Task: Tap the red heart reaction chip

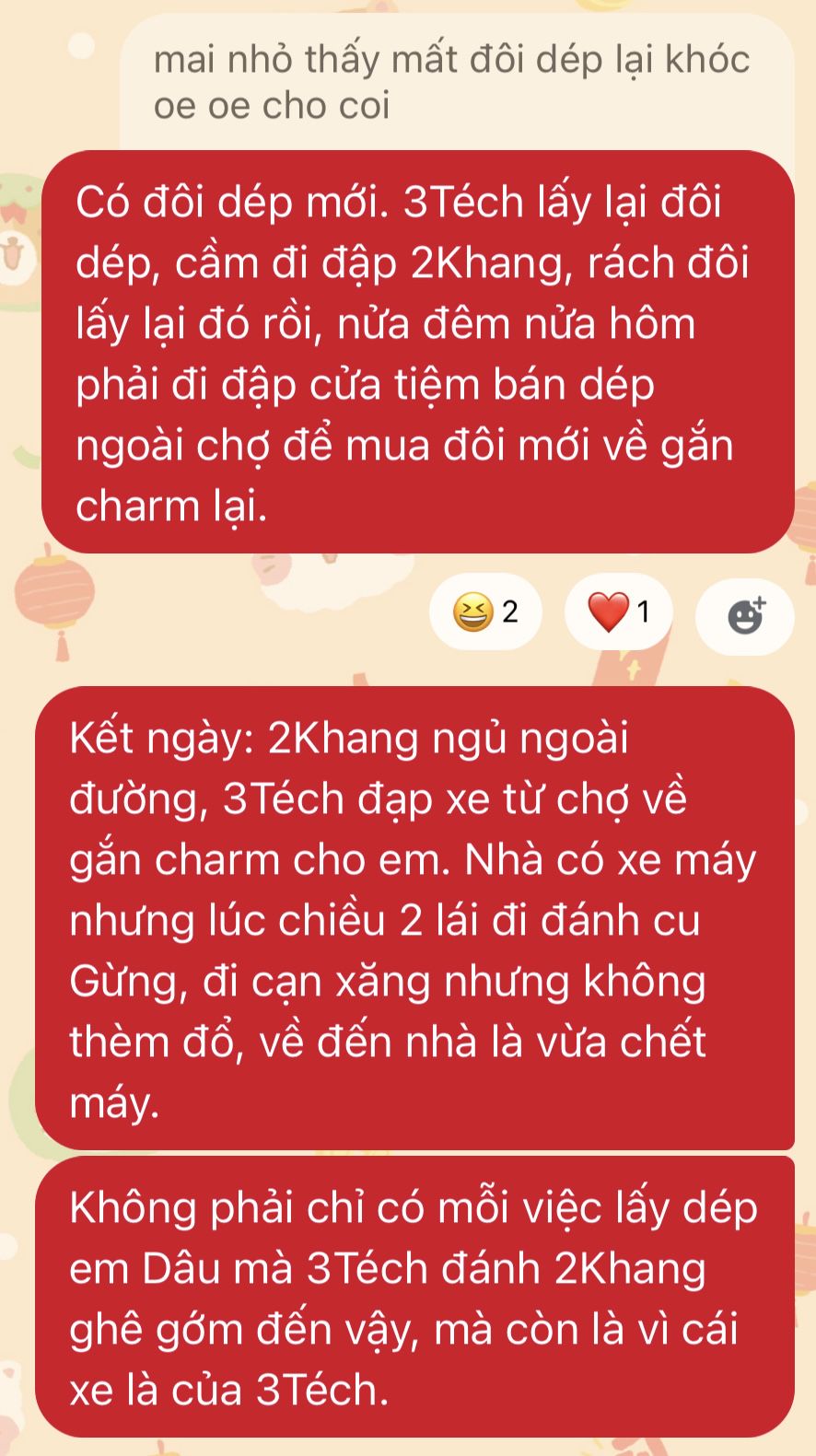Action: [x=618, y=612]
